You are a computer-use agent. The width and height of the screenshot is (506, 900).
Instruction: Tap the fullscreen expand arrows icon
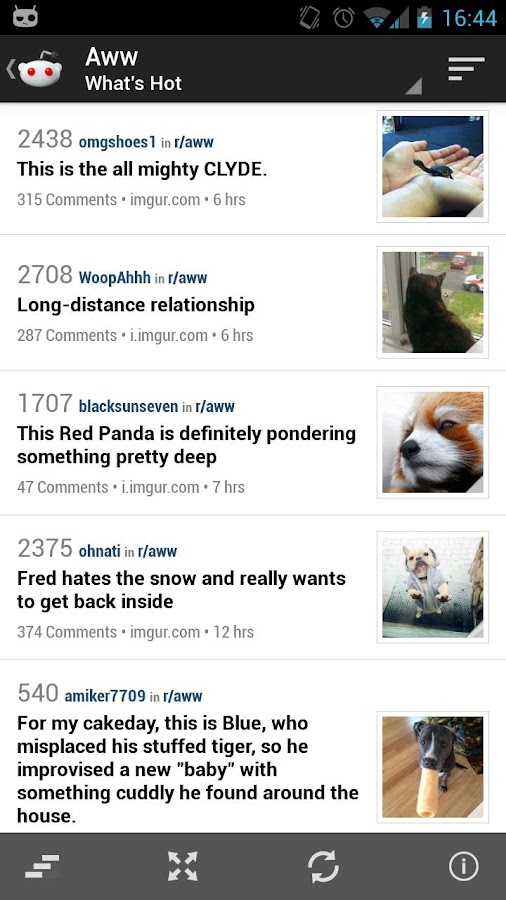pos(182,866)
